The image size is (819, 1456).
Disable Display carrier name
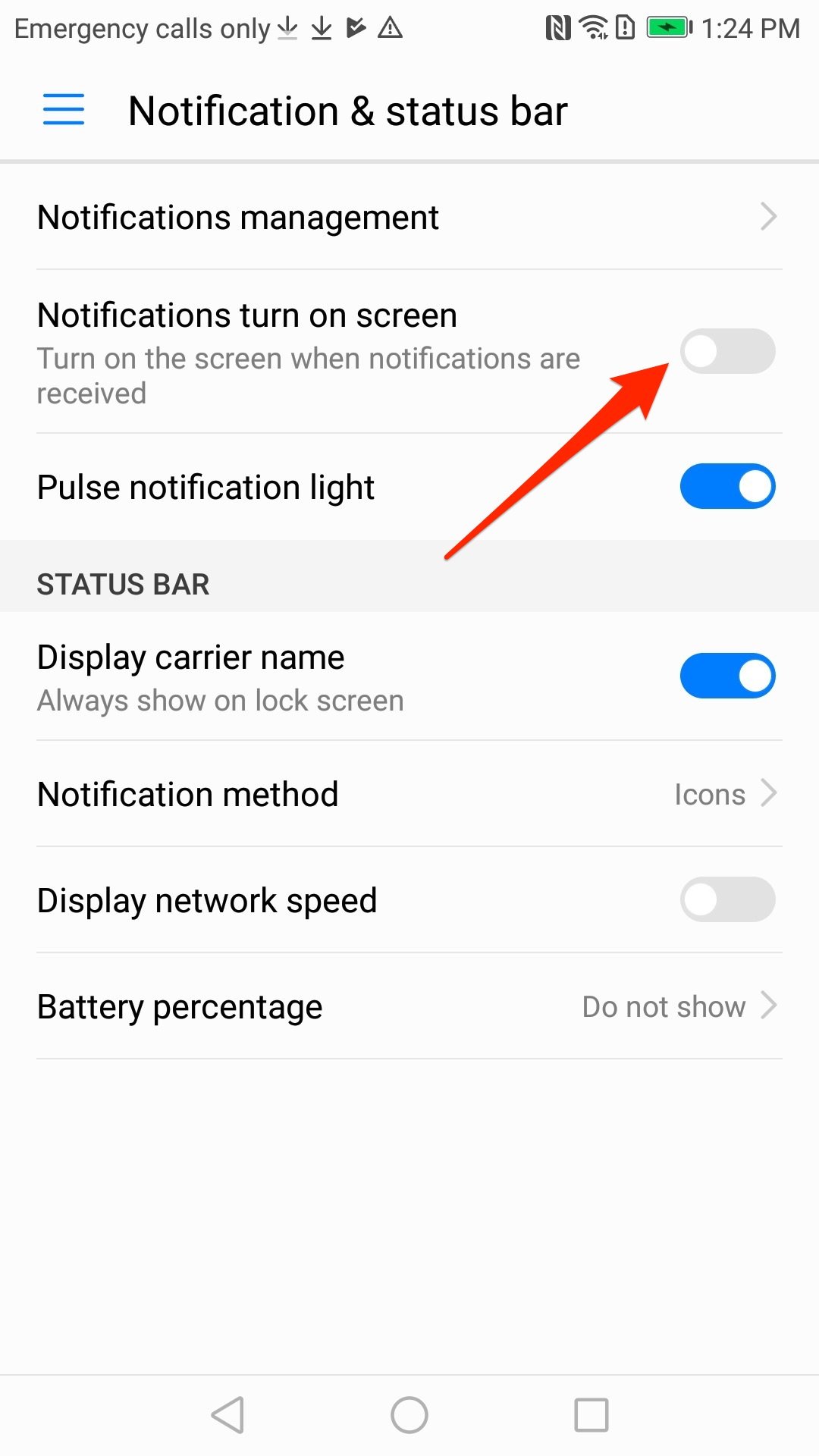(726, 676)
